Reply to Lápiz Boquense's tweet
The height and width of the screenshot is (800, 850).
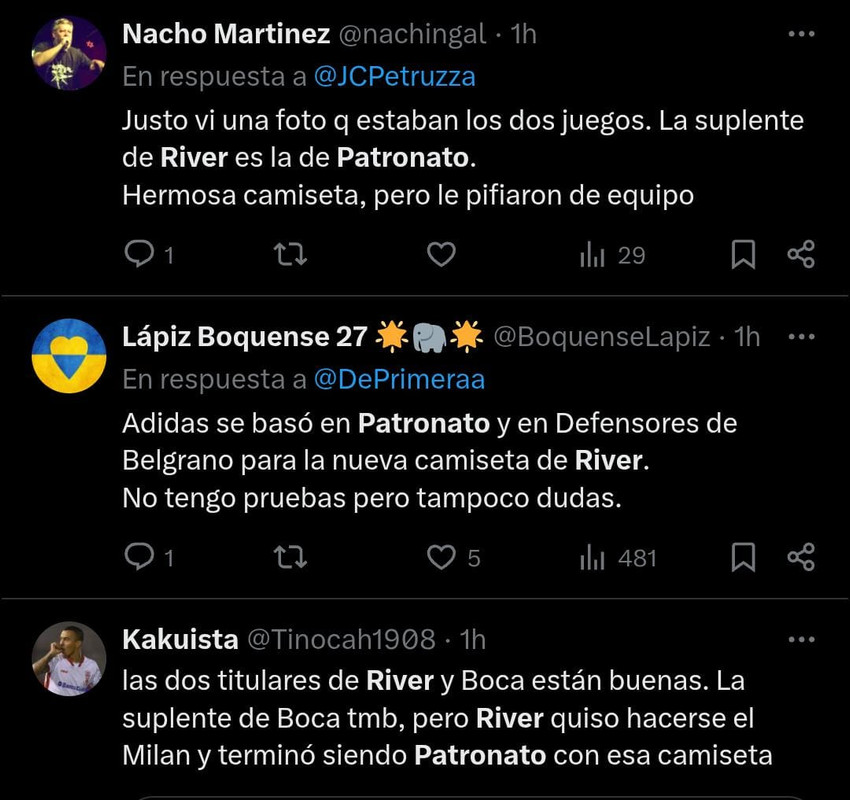point(139,557)
